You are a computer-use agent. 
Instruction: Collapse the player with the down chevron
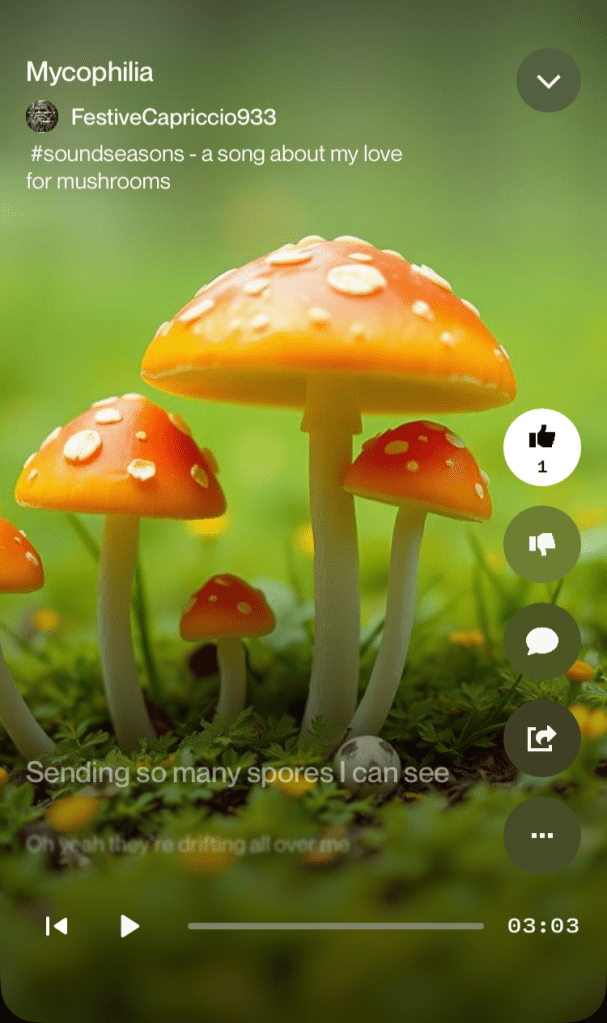coord(548,81)
